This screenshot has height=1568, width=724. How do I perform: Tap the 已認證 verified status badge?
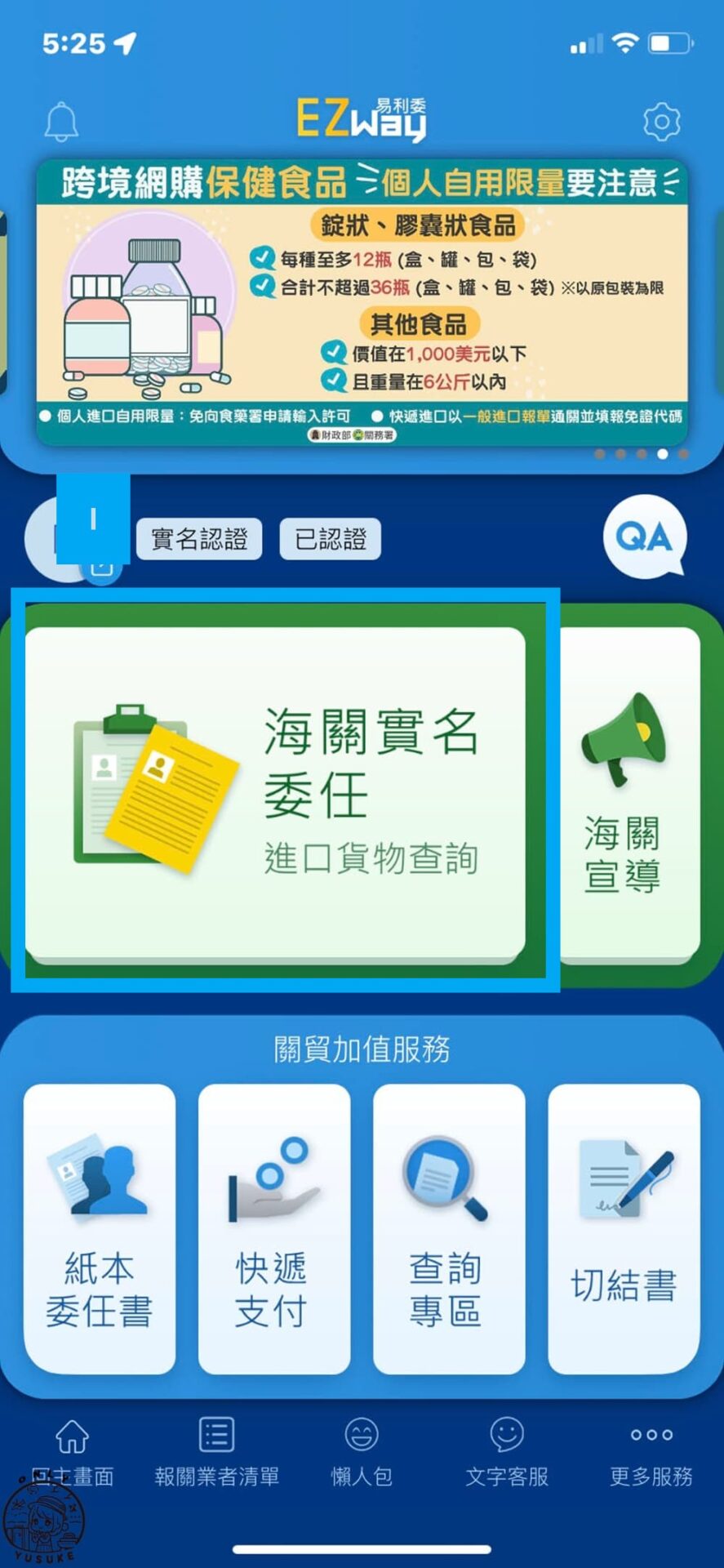click(x=330, y=537)
